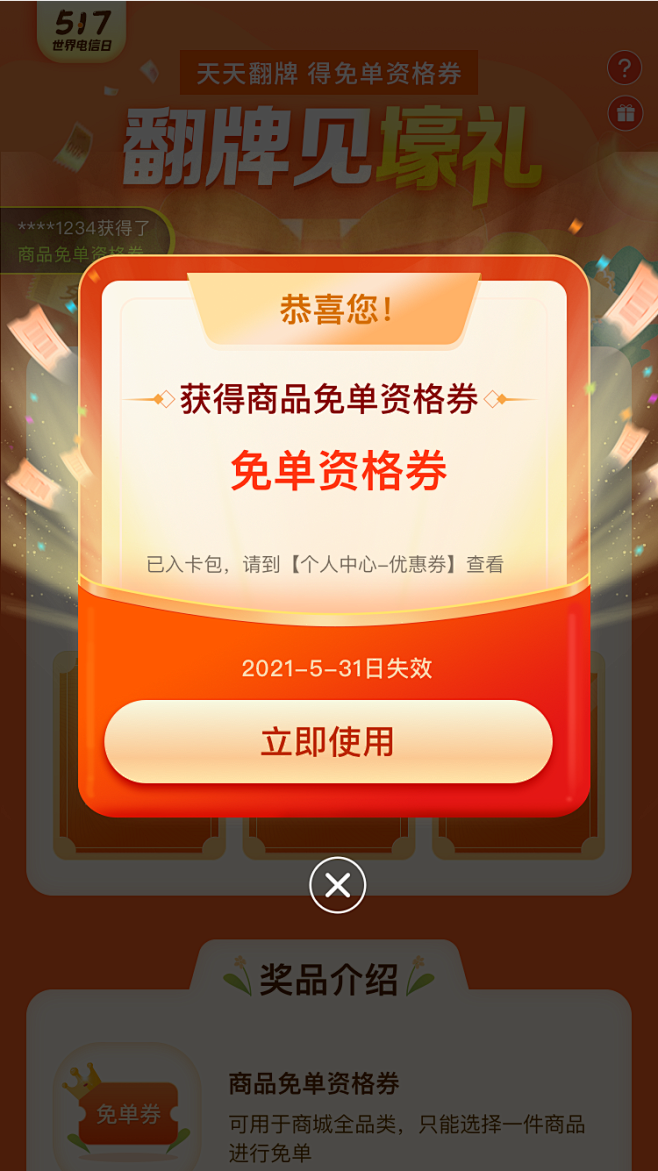Dismiss the coupon popup with the X
Screen dimensions: 658x1171
click(x=338, y=885)
